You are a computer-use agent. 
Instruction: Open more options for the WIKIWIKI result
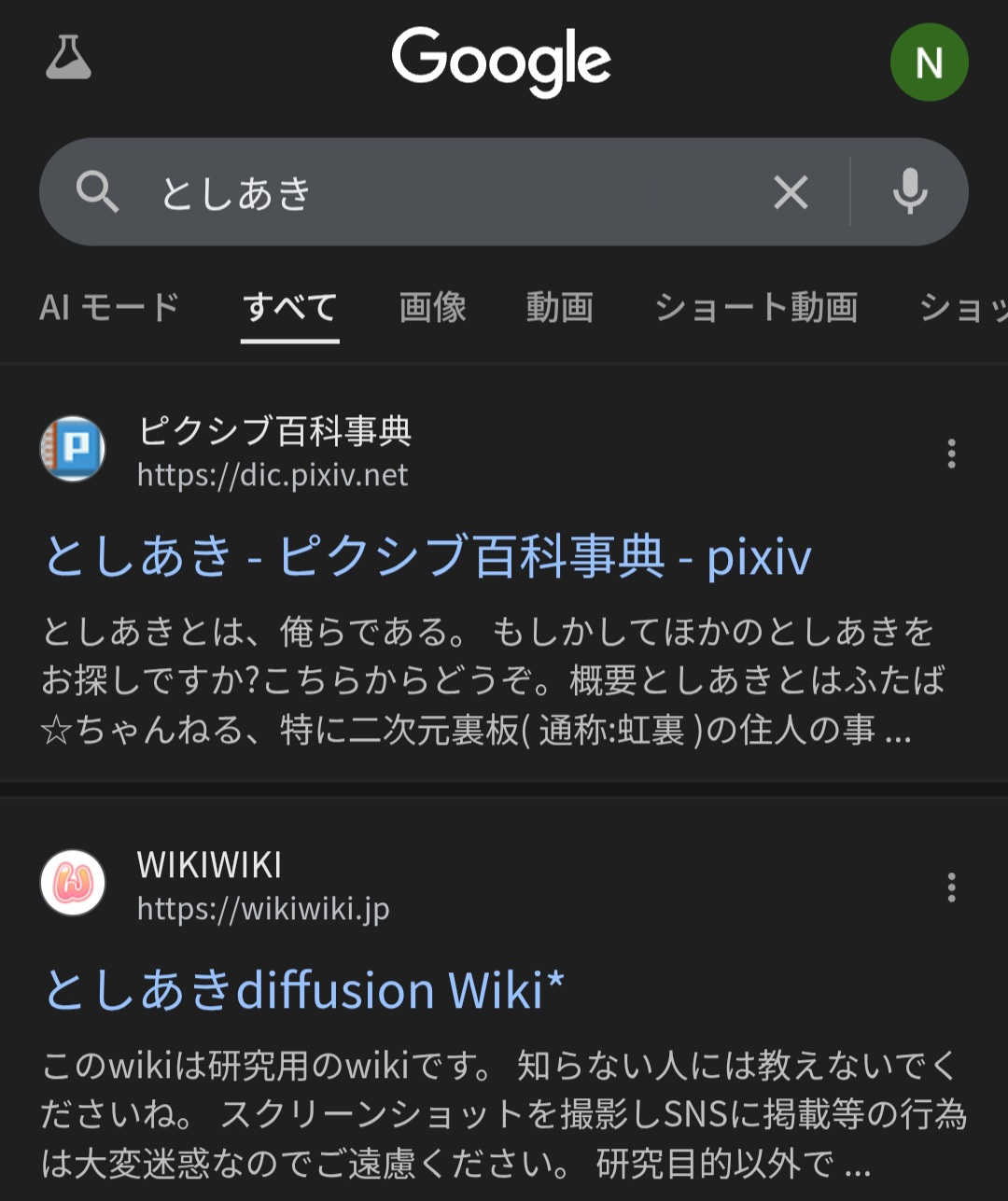click(951, 887)
